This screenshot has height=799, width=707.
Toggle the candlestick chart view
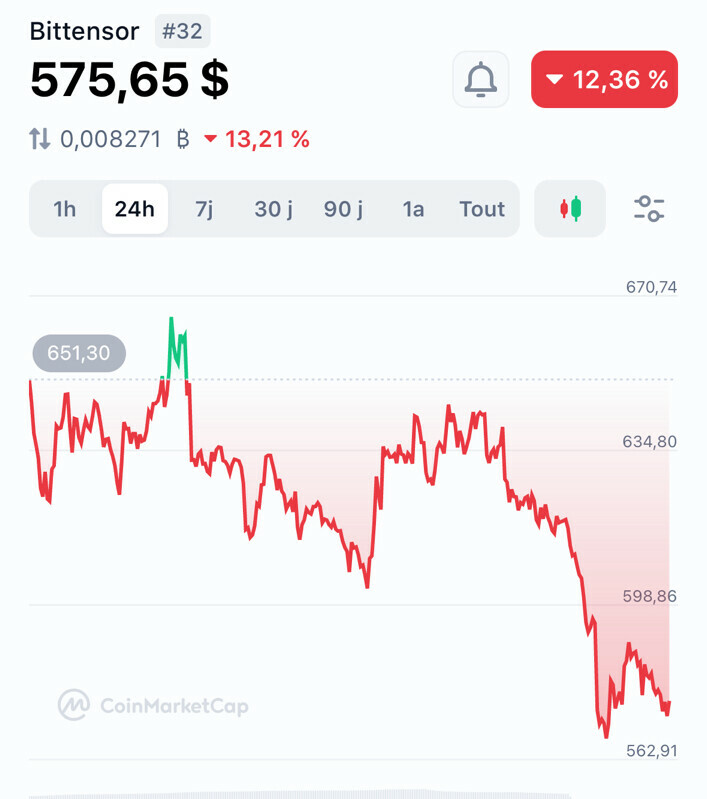coord(570,209)
